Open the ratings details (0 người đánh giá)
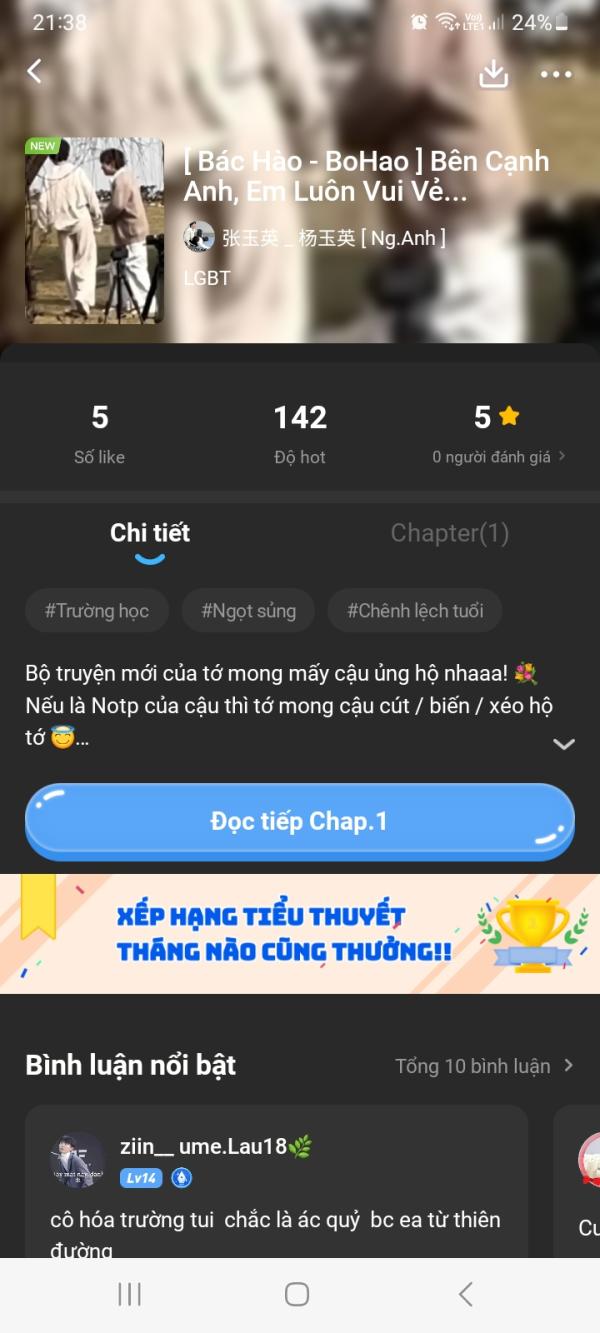Image resolution: width=600 pixels, height=1333 pixels. pos(498,457)
